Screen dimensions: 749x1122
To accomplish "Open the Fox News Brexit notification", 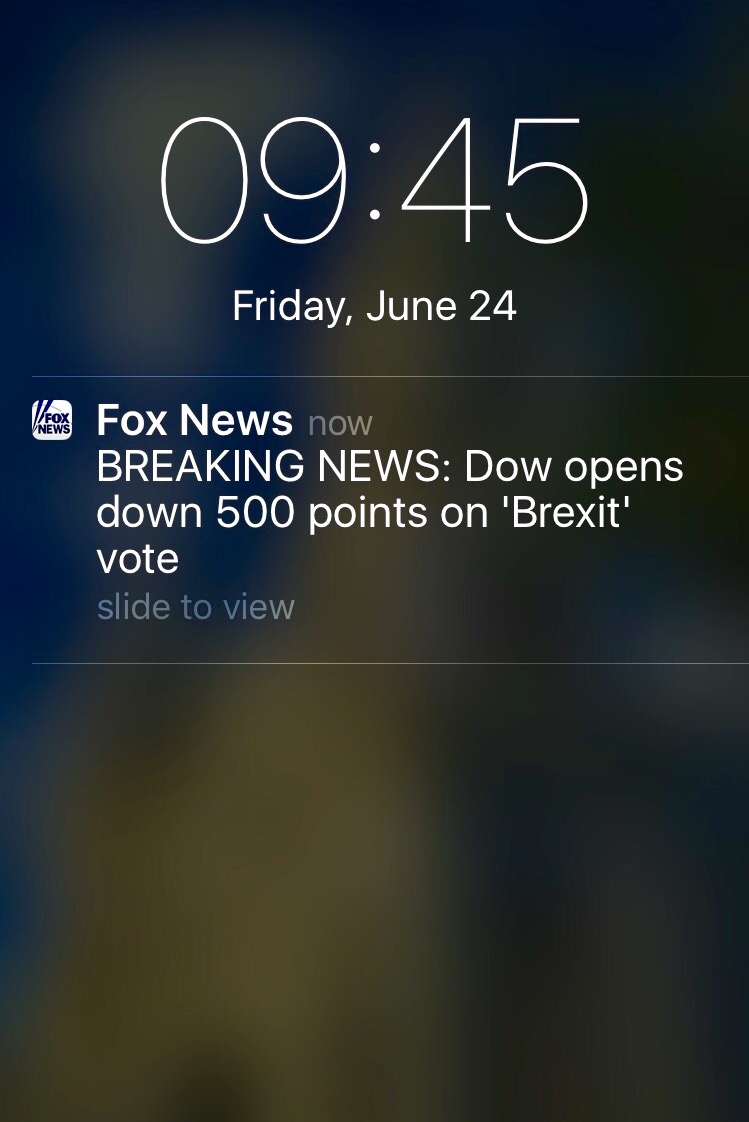I will 389,512.
